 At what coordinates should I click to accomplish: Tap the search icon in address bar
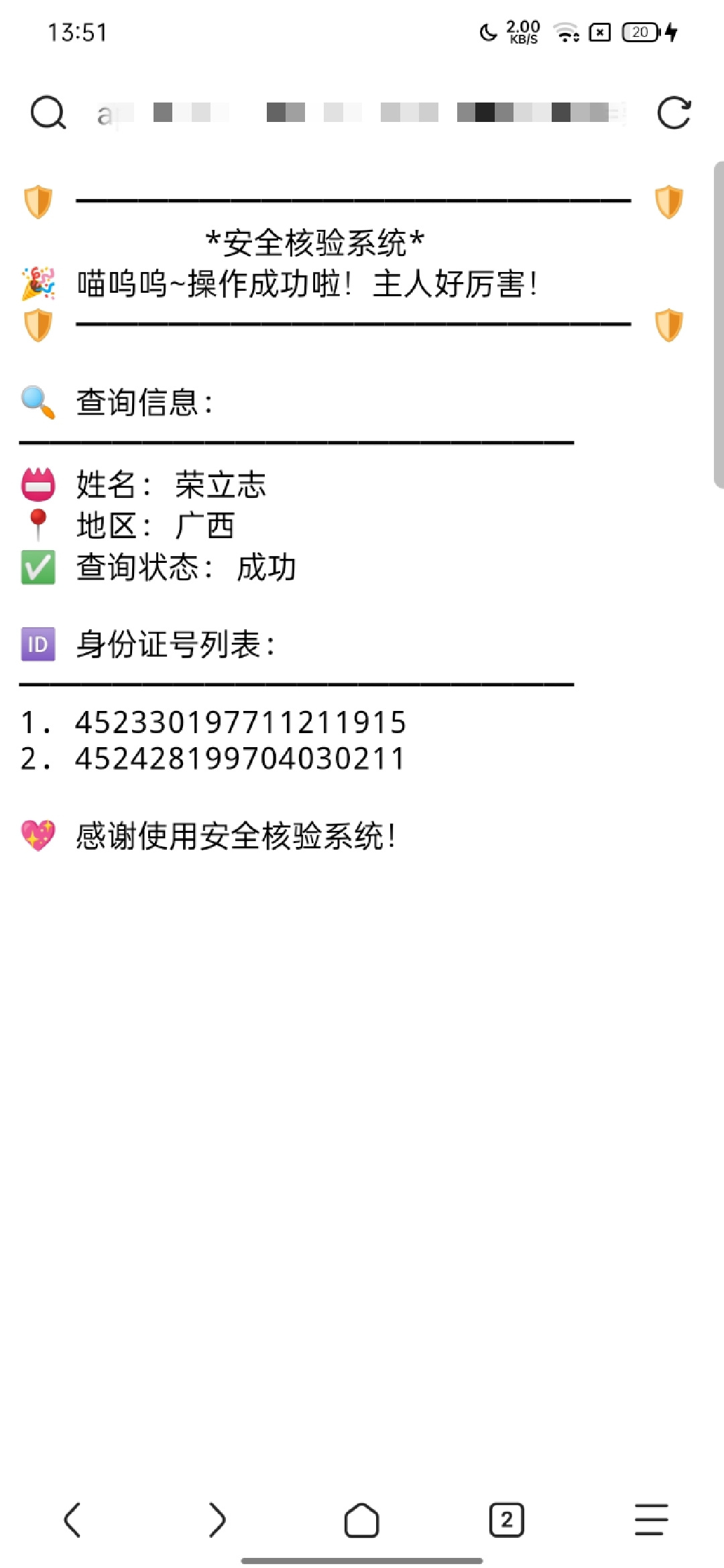[48, 113]
